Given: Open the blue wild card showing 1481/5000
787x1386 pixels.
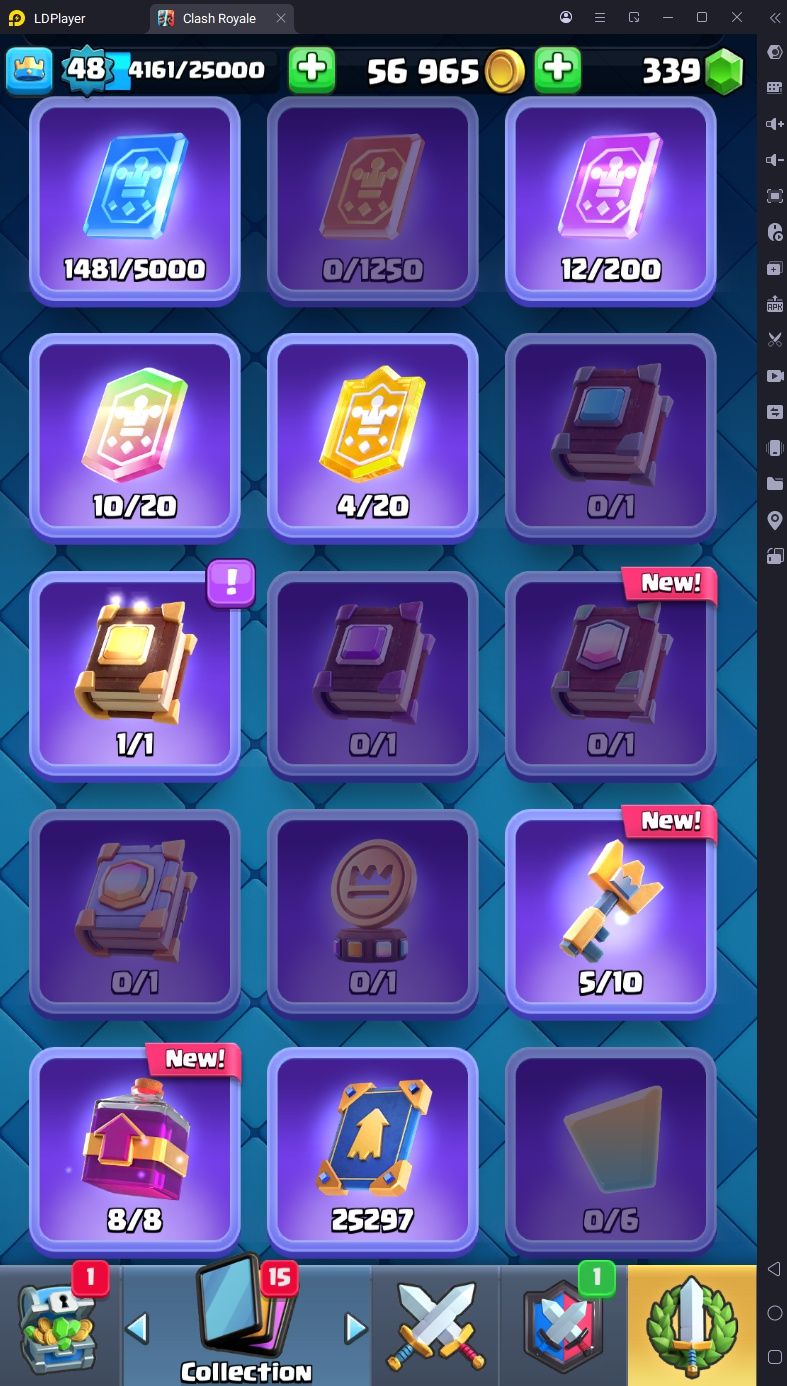Looking at the screenshot, I should tap(135, 200).
